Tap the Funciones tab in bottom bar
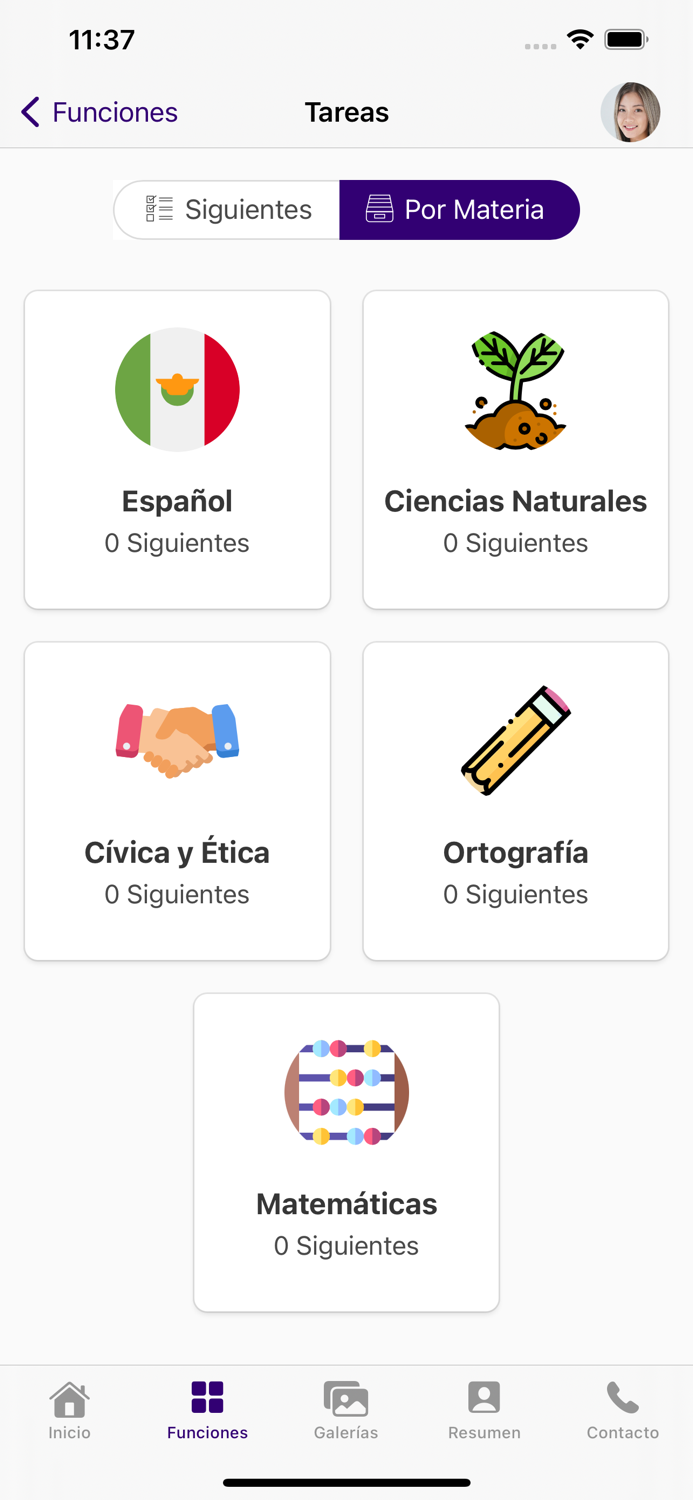Viewport: 693px width, 1500px height. pyautogui.click(x=207, y=1410)
